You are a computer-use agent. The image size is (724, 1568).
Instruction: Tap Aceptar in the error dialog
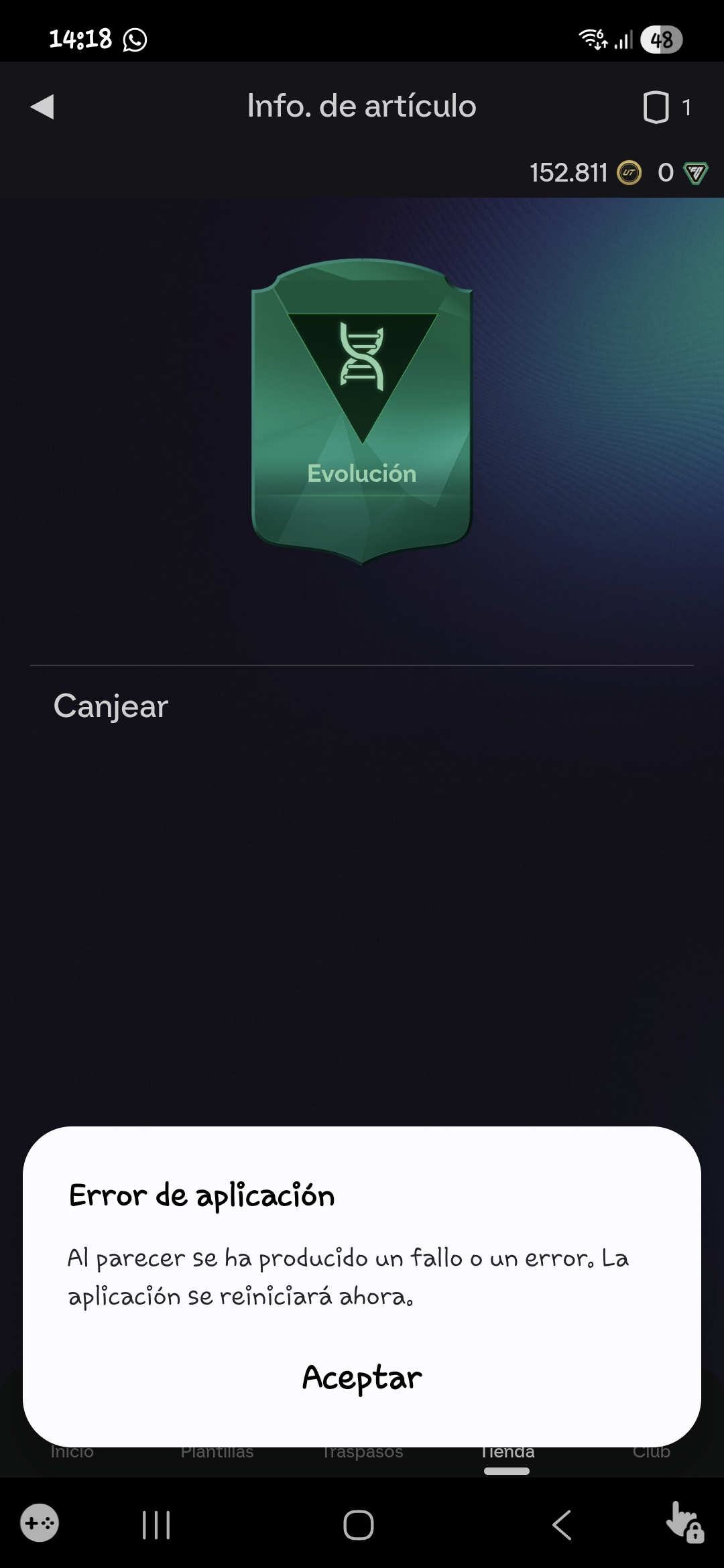pos(362,1378)
